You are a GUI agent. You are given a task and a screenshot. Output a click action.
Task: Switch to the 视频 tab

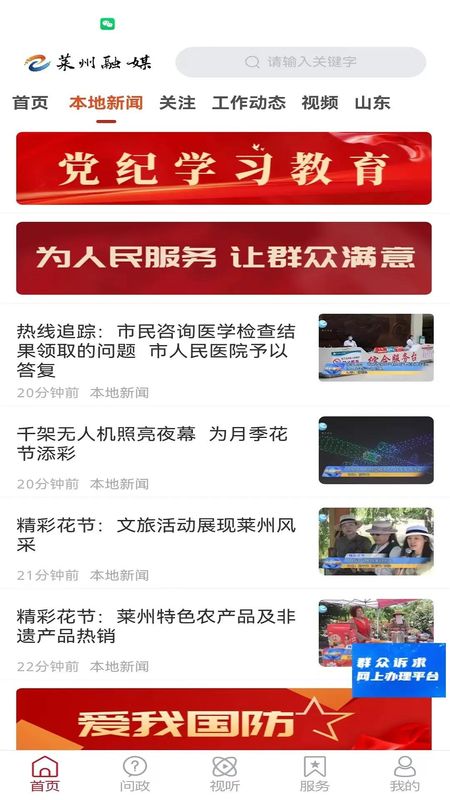(319, 103)
